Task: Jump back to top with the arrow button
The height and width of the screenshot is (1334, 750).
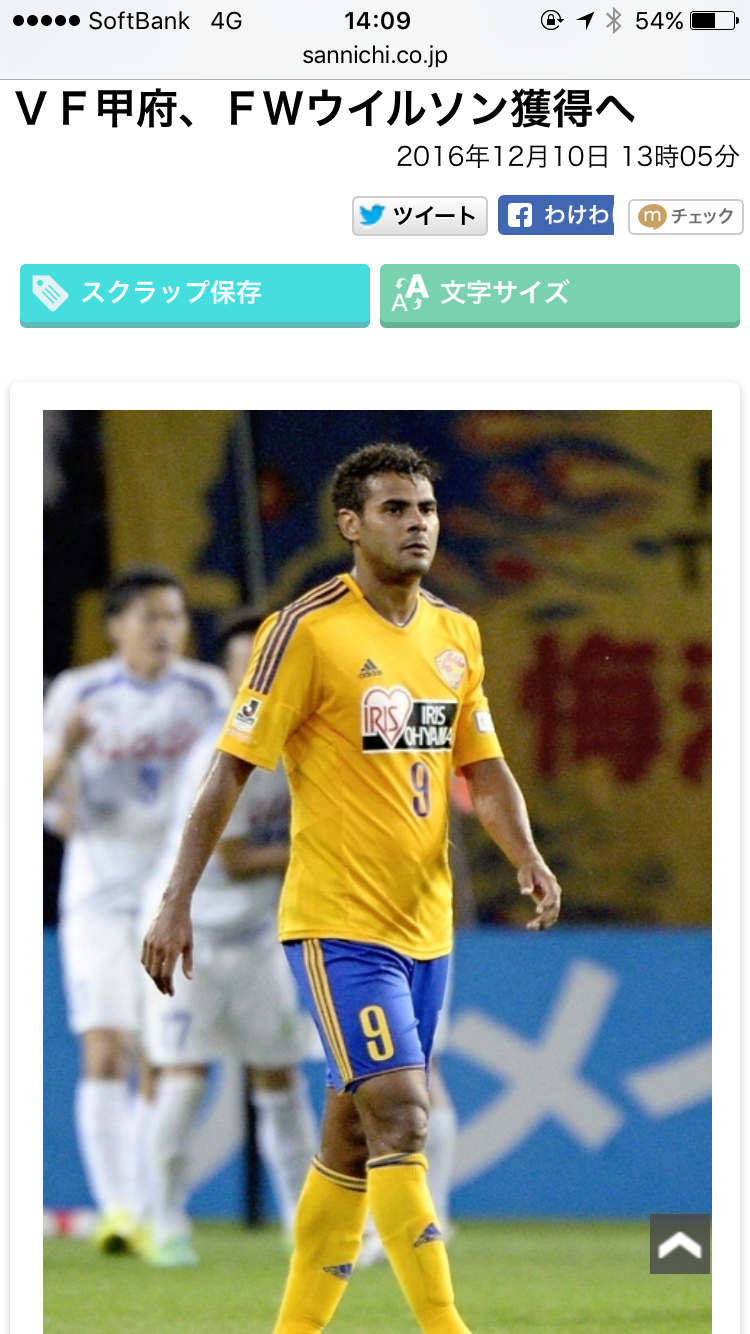Action: 680,1244
